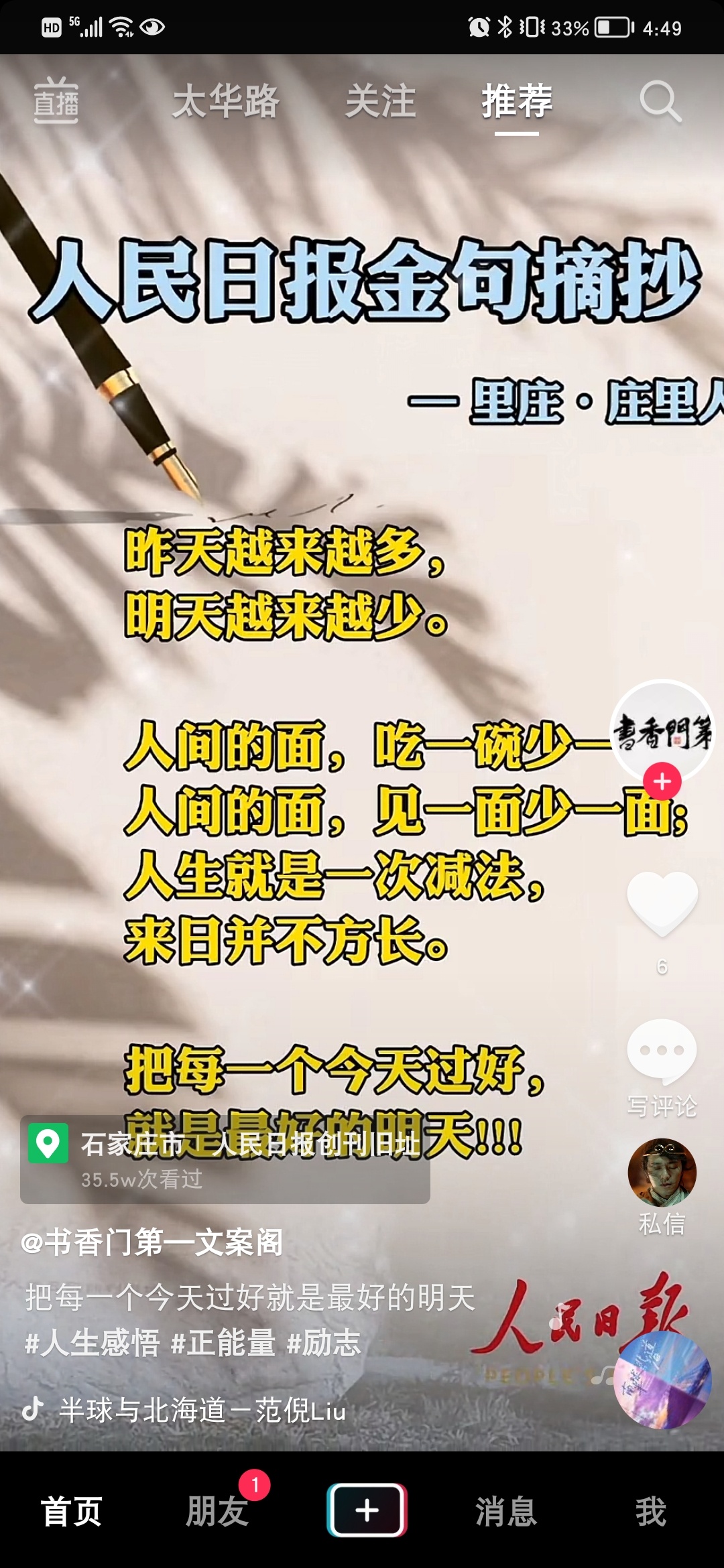Open the 直播 live icon
Image resolution: width=724 pixels, height=1568 pixels.
tap(56, 101)
